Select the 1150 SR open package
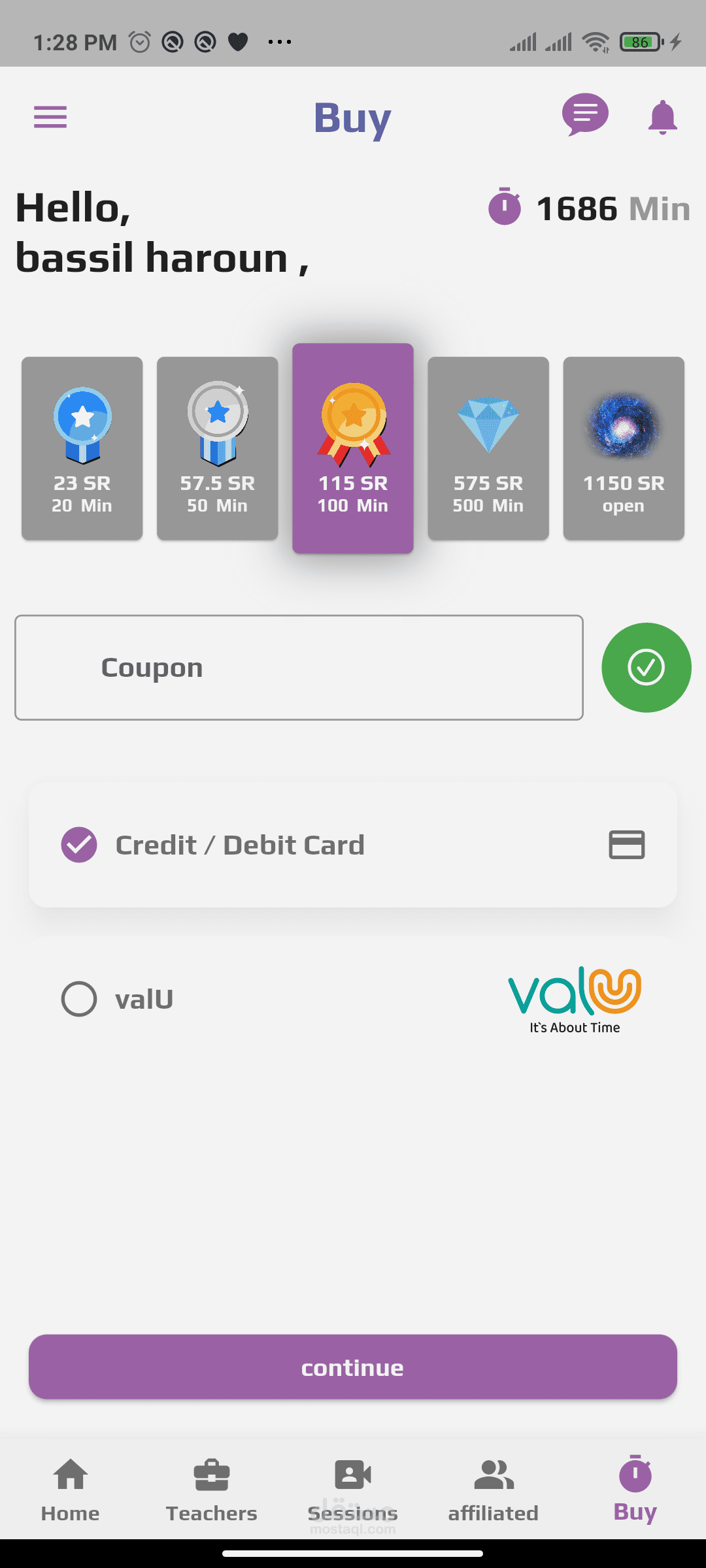This screenshot has height=1568, width=706. [x=624, y=448]
